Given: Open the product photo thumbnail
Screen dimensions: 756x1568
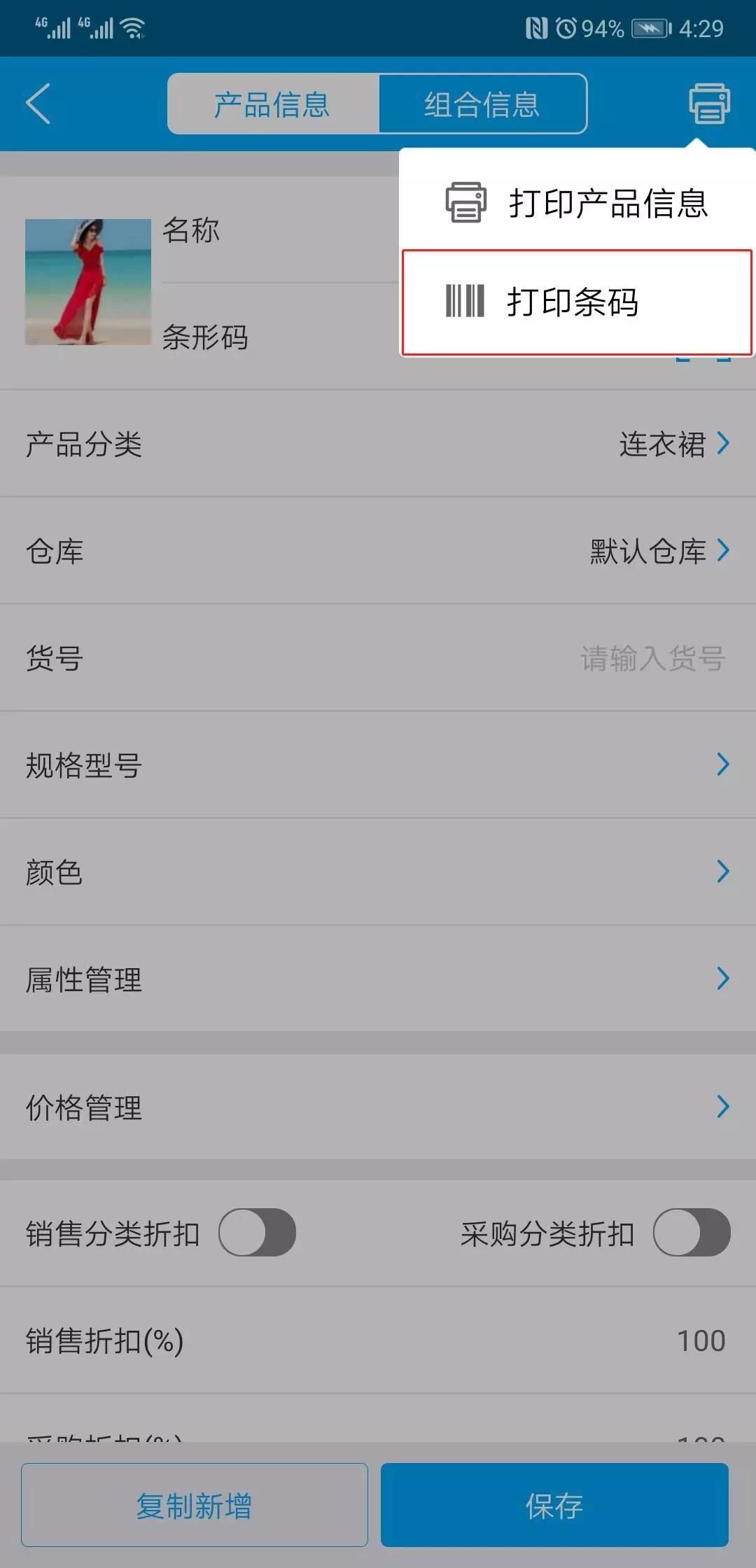Looking at the screenshot, I should click(x=88, y=281).
